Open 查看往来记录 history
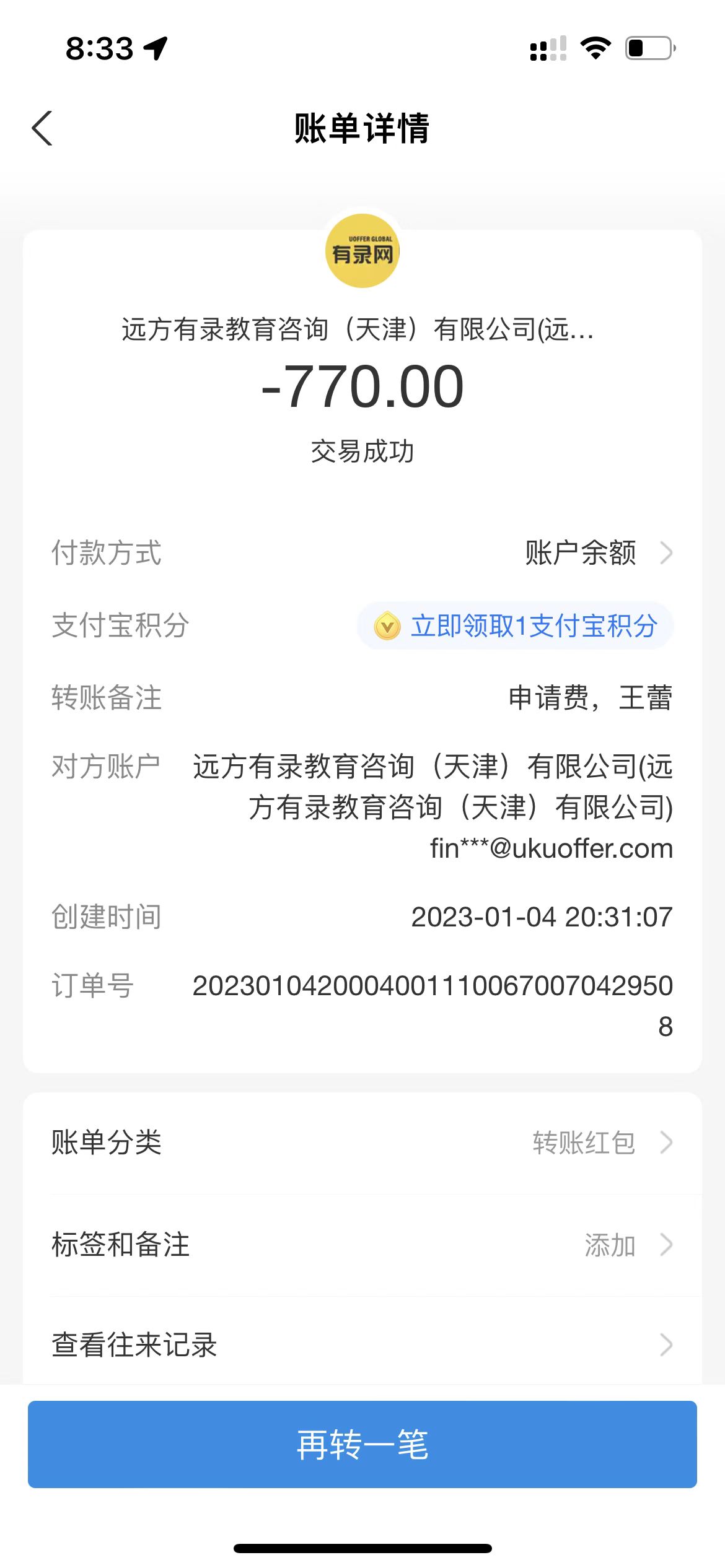Viewport: 725px width, 1568px height. (362, 1345)
